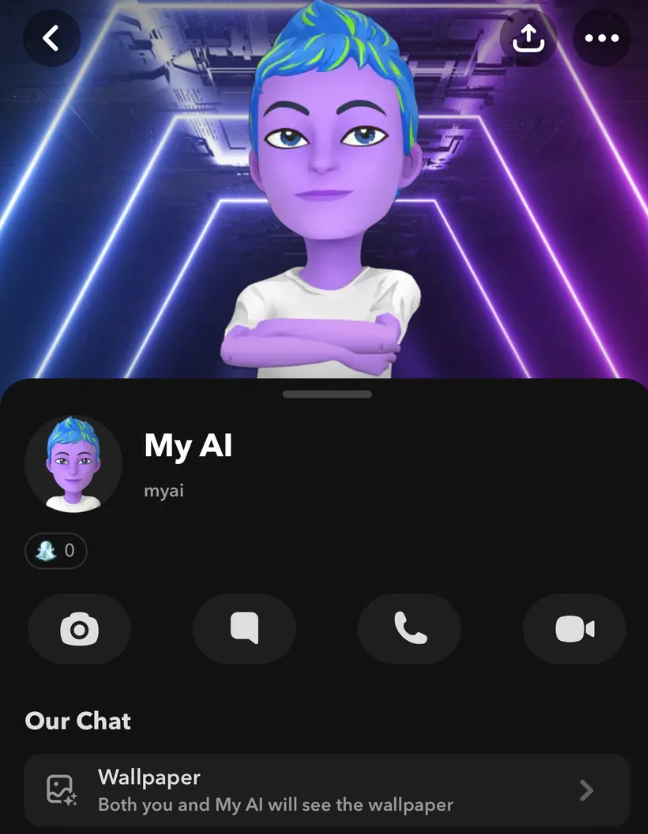Go back using the top-left arrow

click(x=51, y=38)
